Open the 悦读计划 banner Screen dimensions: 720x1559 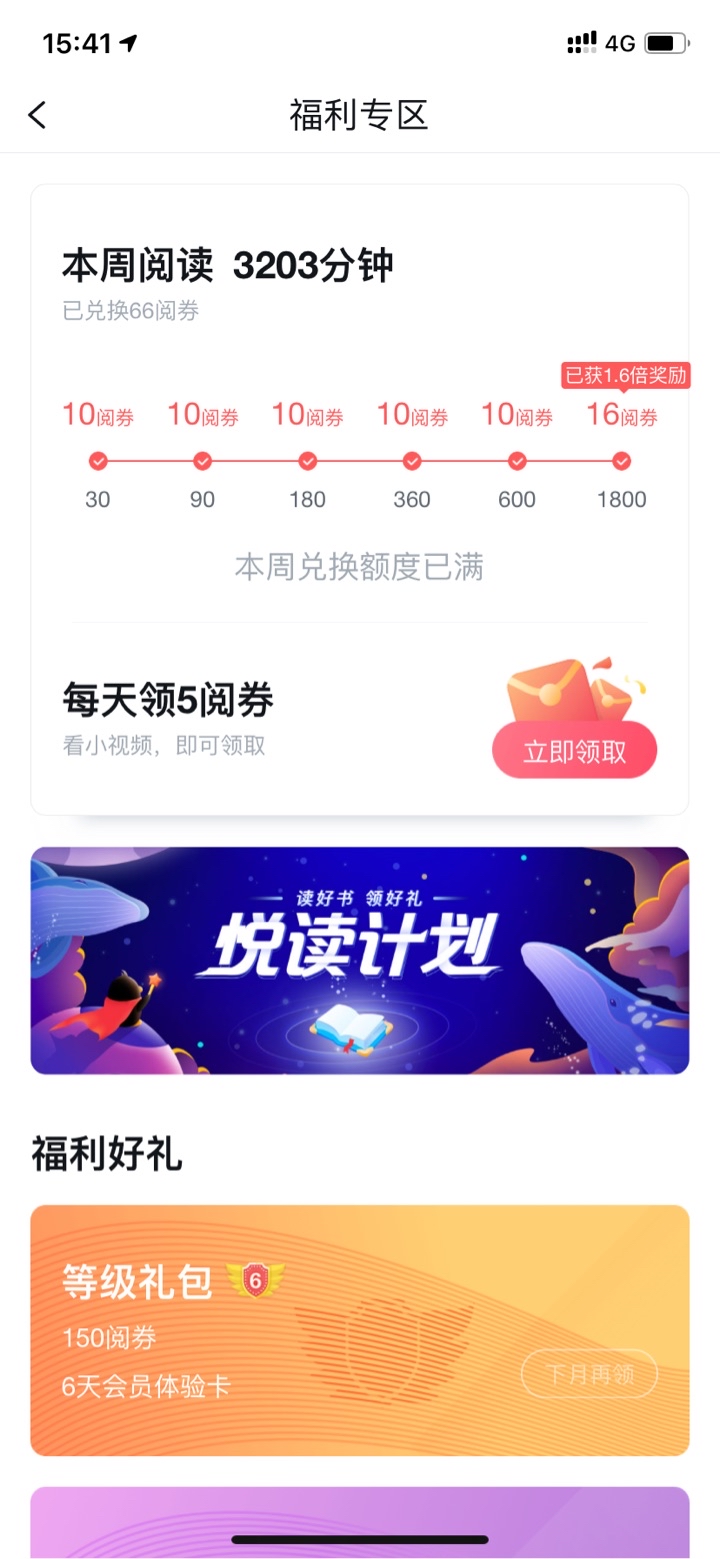(x=360, y=960)
